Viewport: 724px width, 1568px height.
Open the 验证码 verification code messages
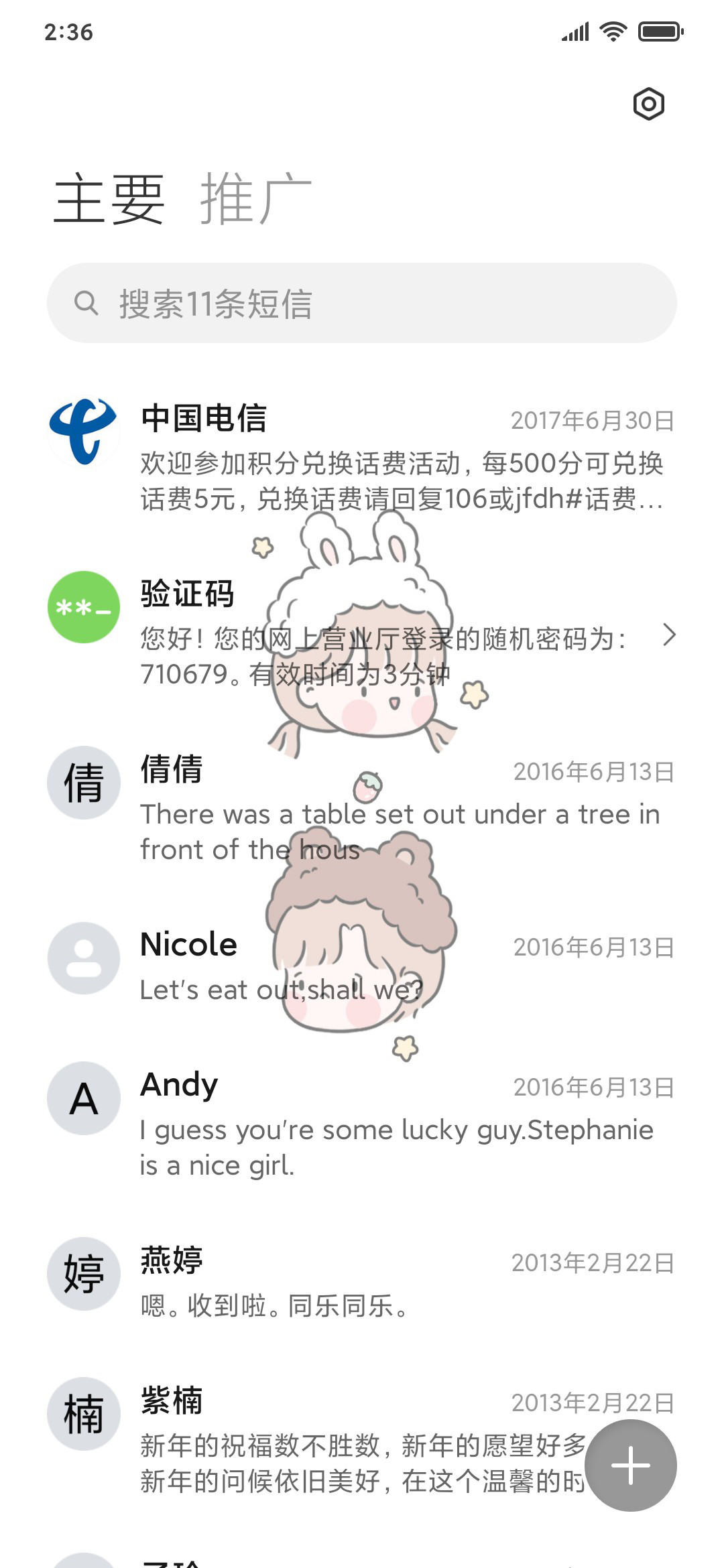pyautogui.click(x=362, y=633)
